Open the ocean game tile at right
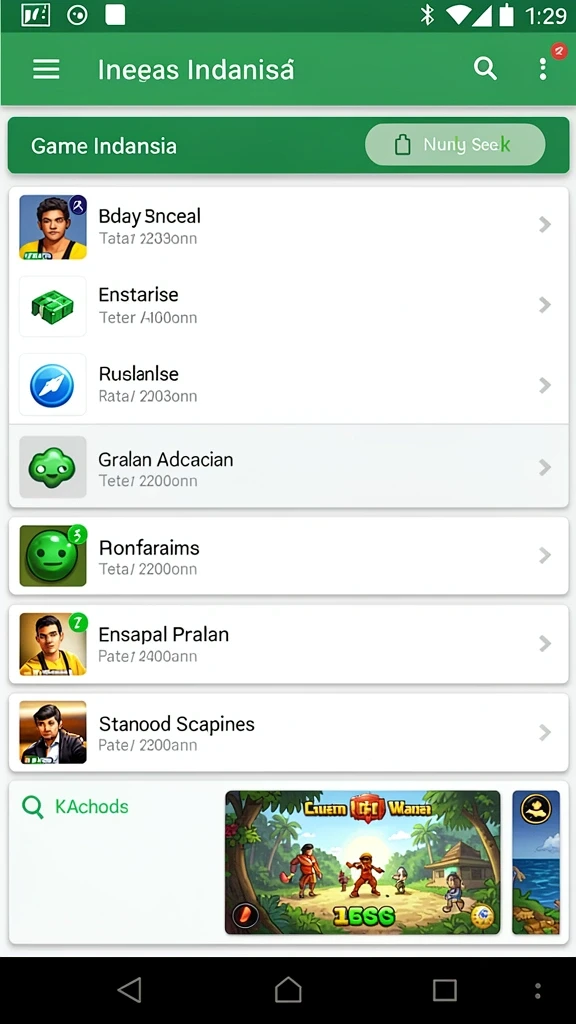 536,862
